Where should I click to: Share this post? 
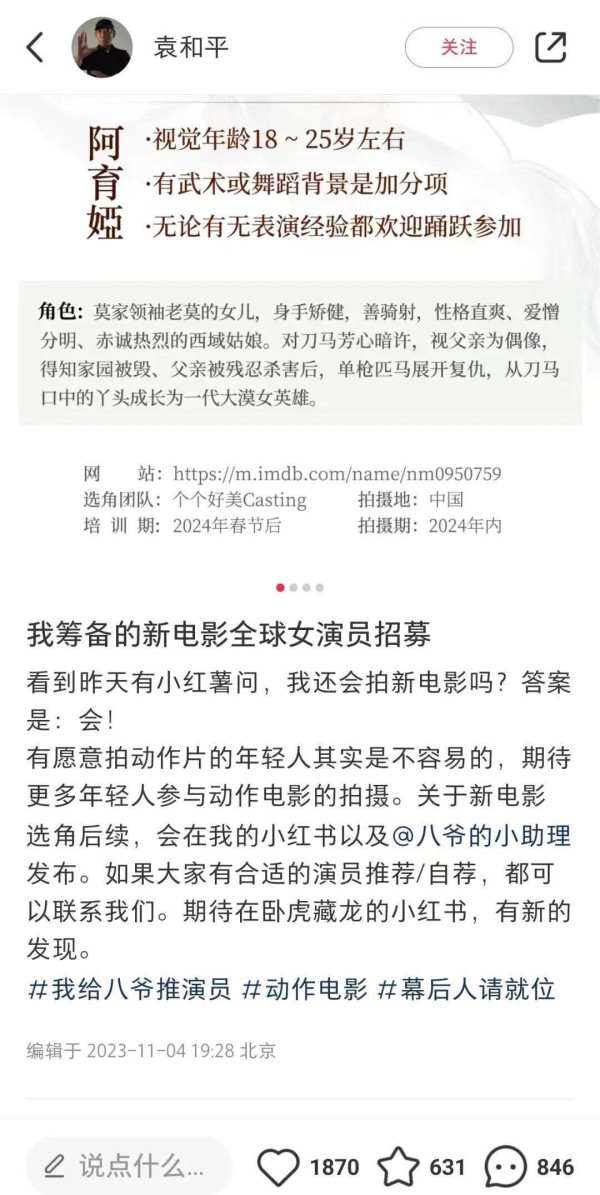tap(551, 47)
